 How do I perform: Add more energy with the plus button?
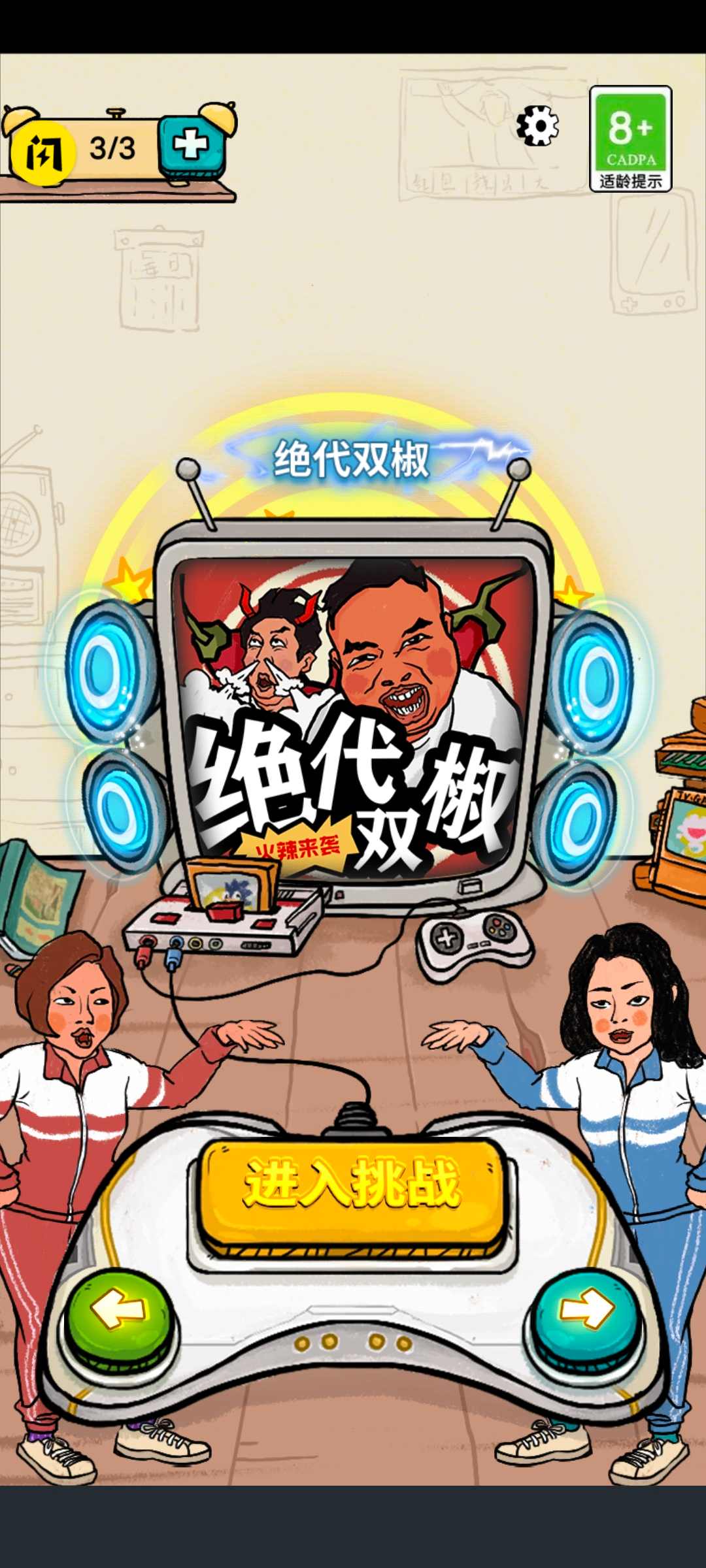click(x=191, y=144)
